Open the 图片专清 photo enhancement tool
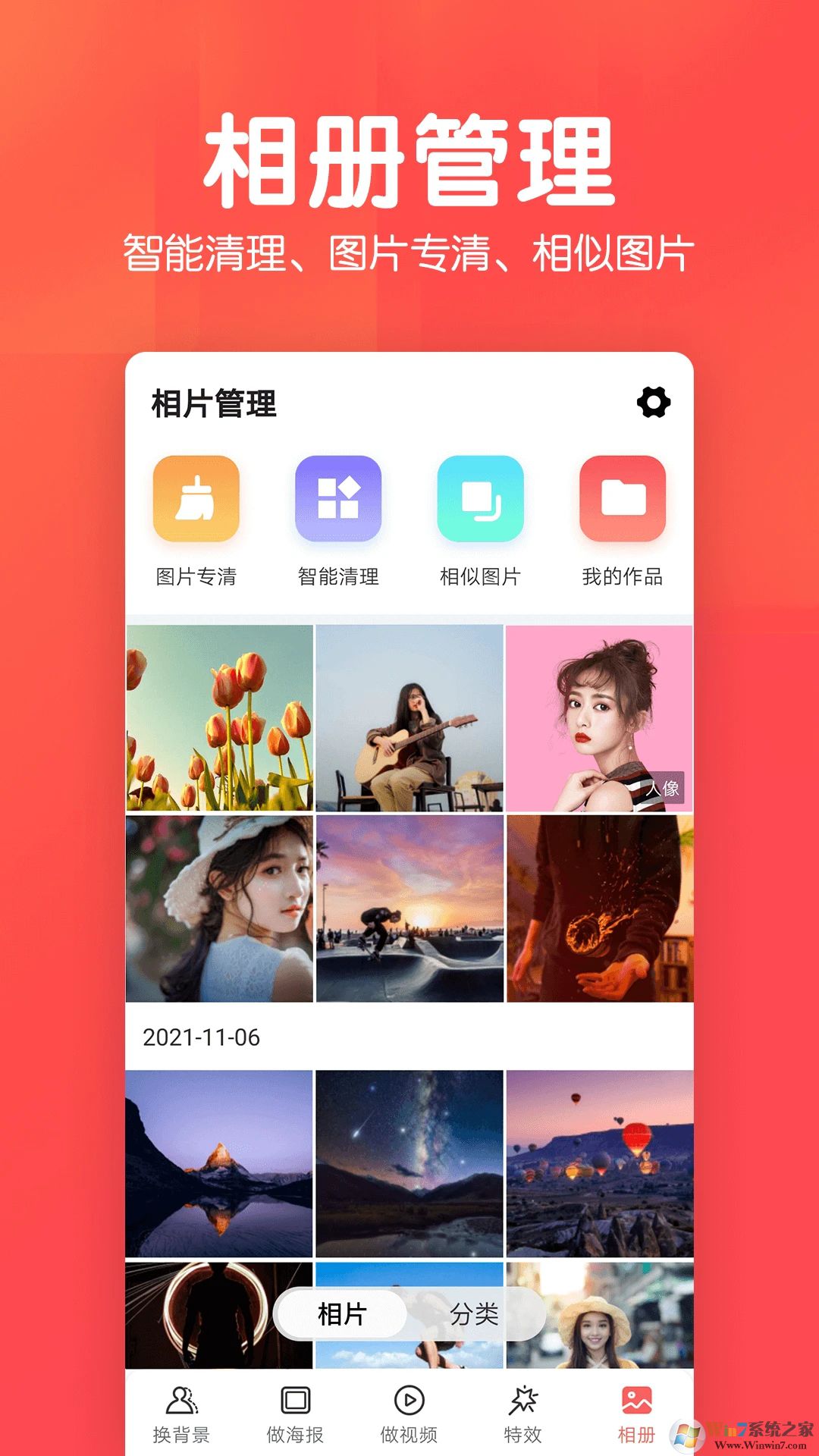The height and width of the screenshot is (1456, 819). (x=196, y=497)
